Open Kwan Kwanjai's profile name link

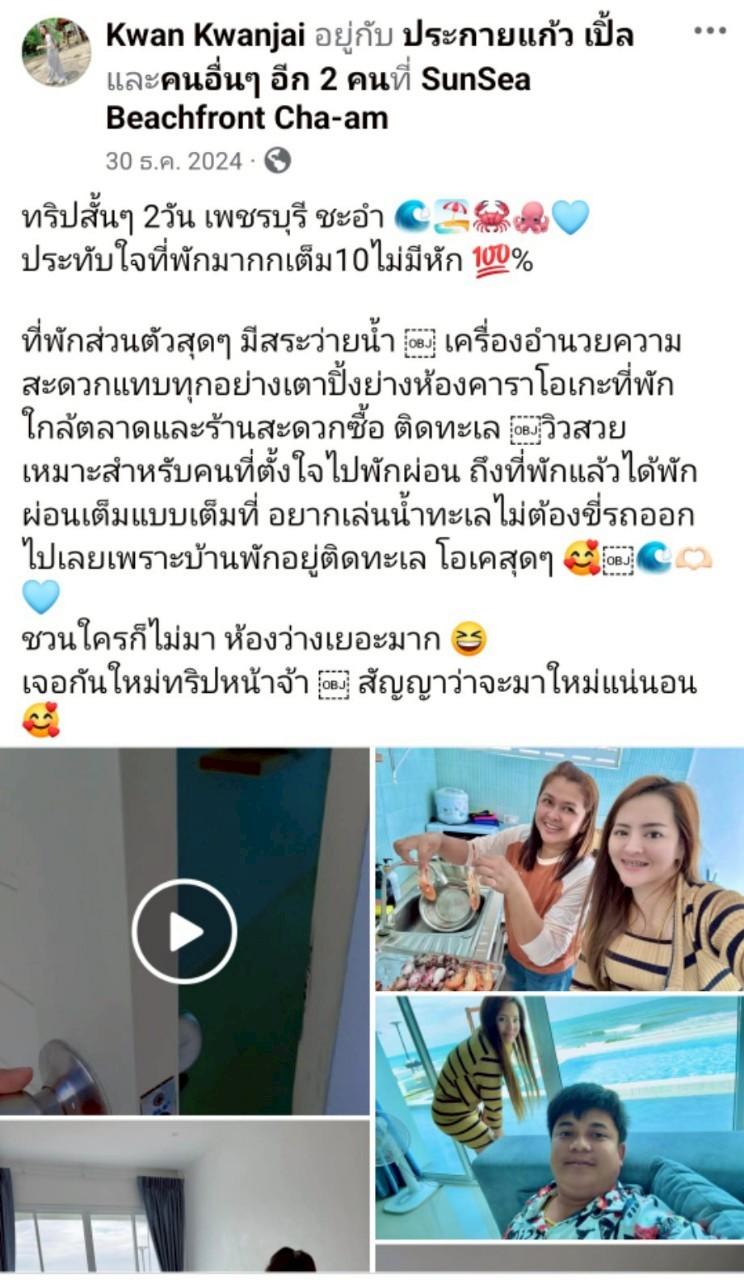click(x=206, y=36)
